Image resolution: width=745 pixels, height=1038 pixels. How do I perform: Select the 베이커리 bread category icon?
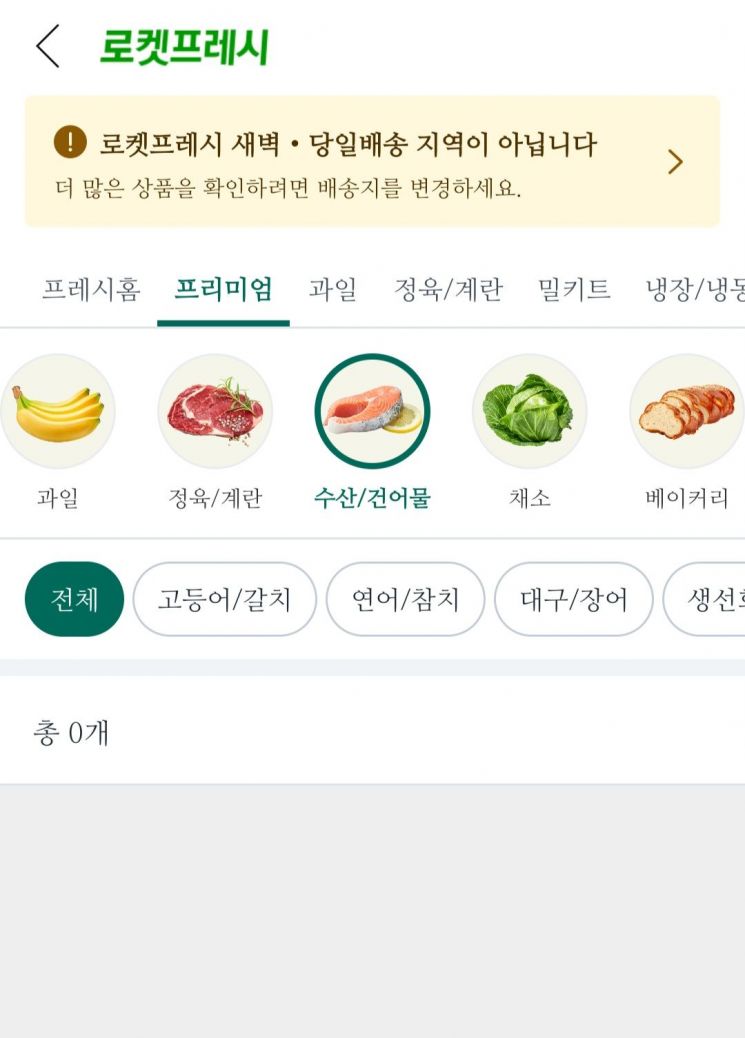[x=686, y=410]
